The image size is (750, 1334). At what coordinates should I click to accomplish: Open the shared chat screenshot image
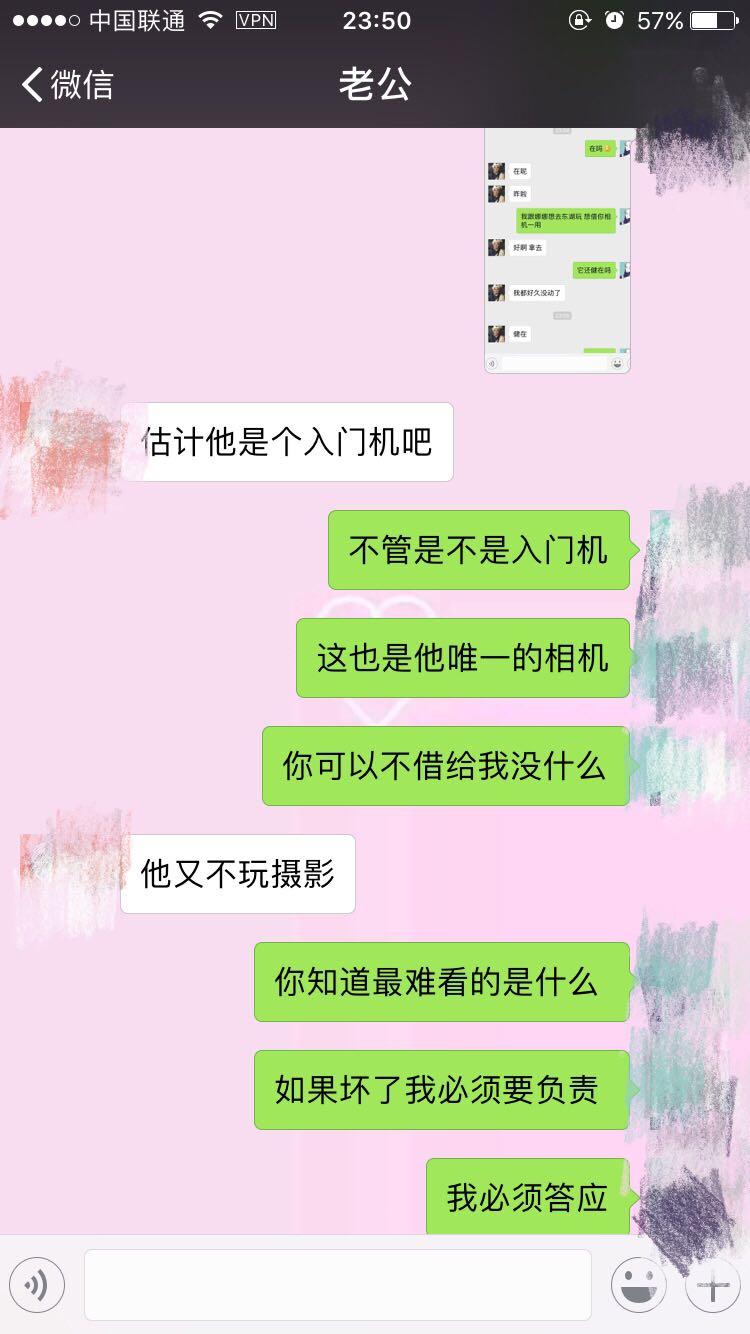click(557, 252)
